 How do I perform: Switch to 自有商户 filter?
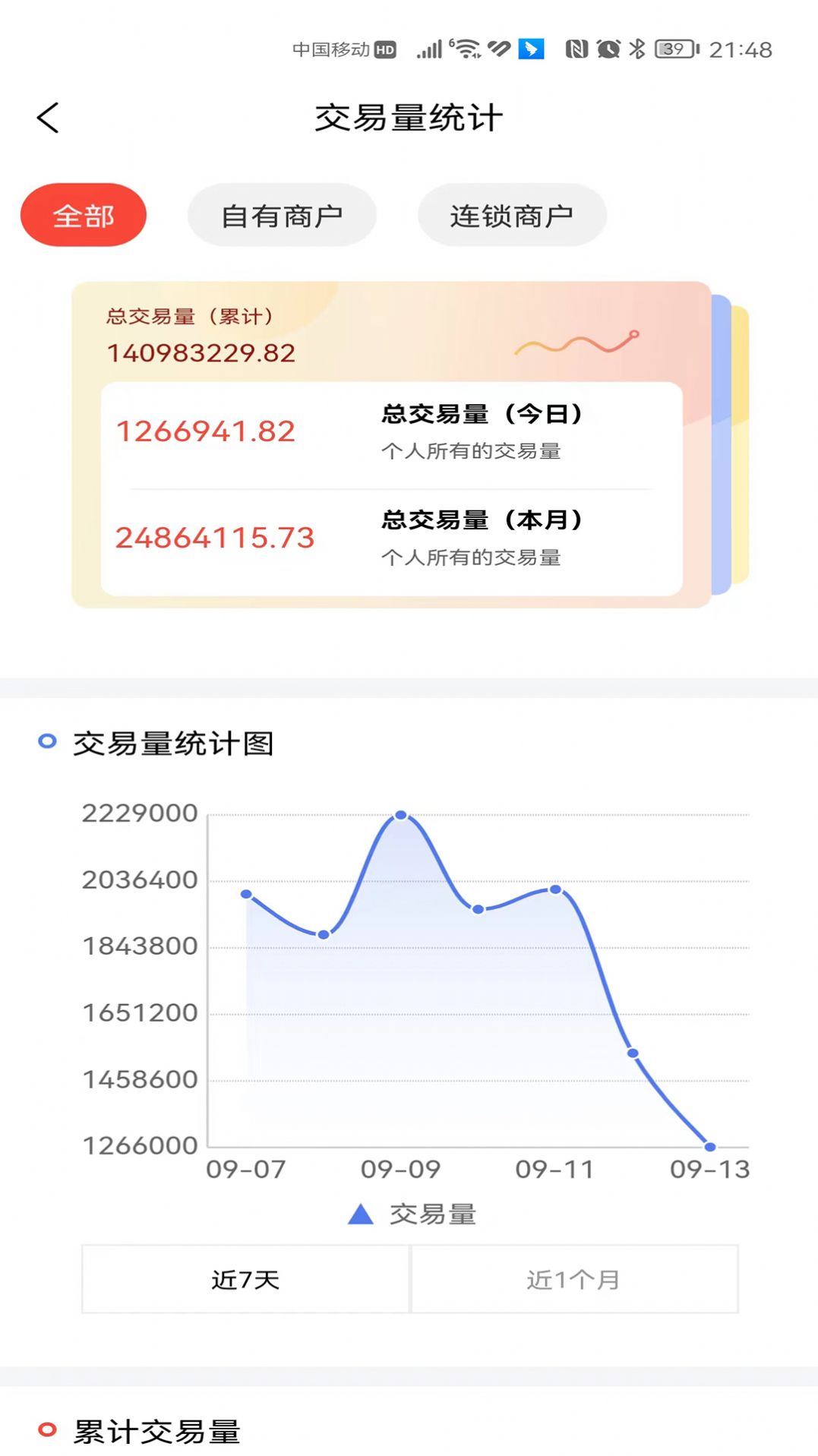click(282, 215)
